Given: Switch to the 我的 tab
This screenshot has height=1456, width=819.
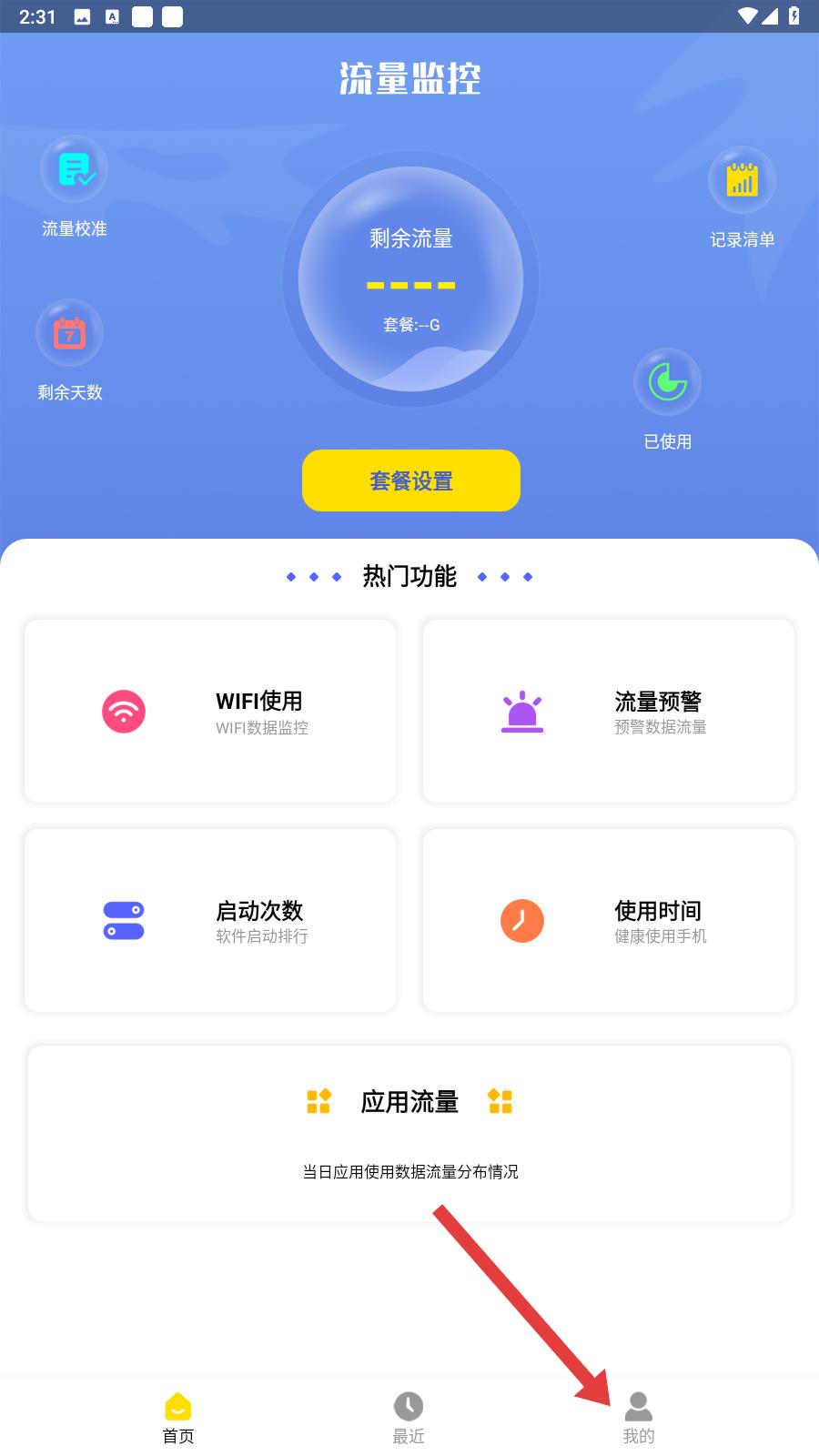Looking at the screenshot, I should coord(639,1418).
